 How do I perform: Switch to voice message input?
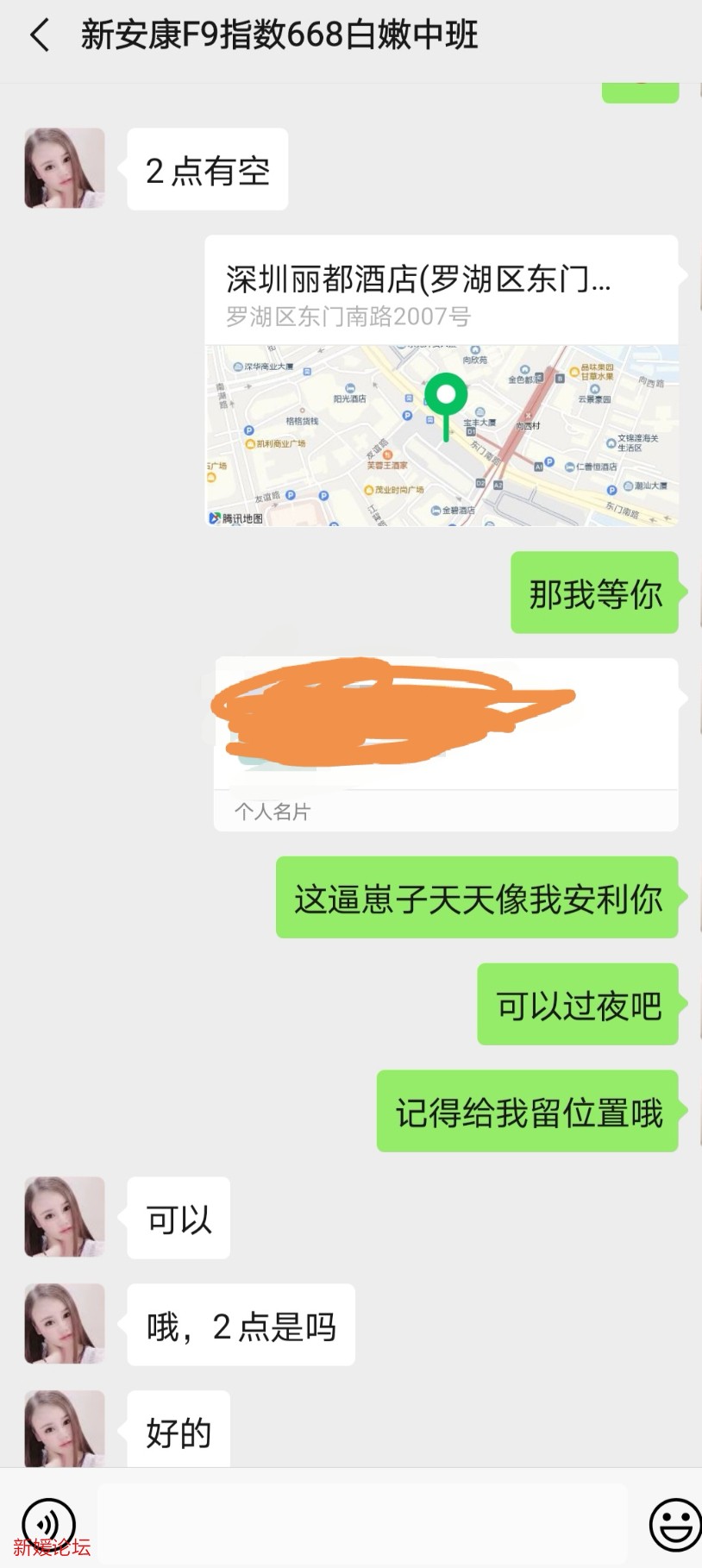(48, 1525)
